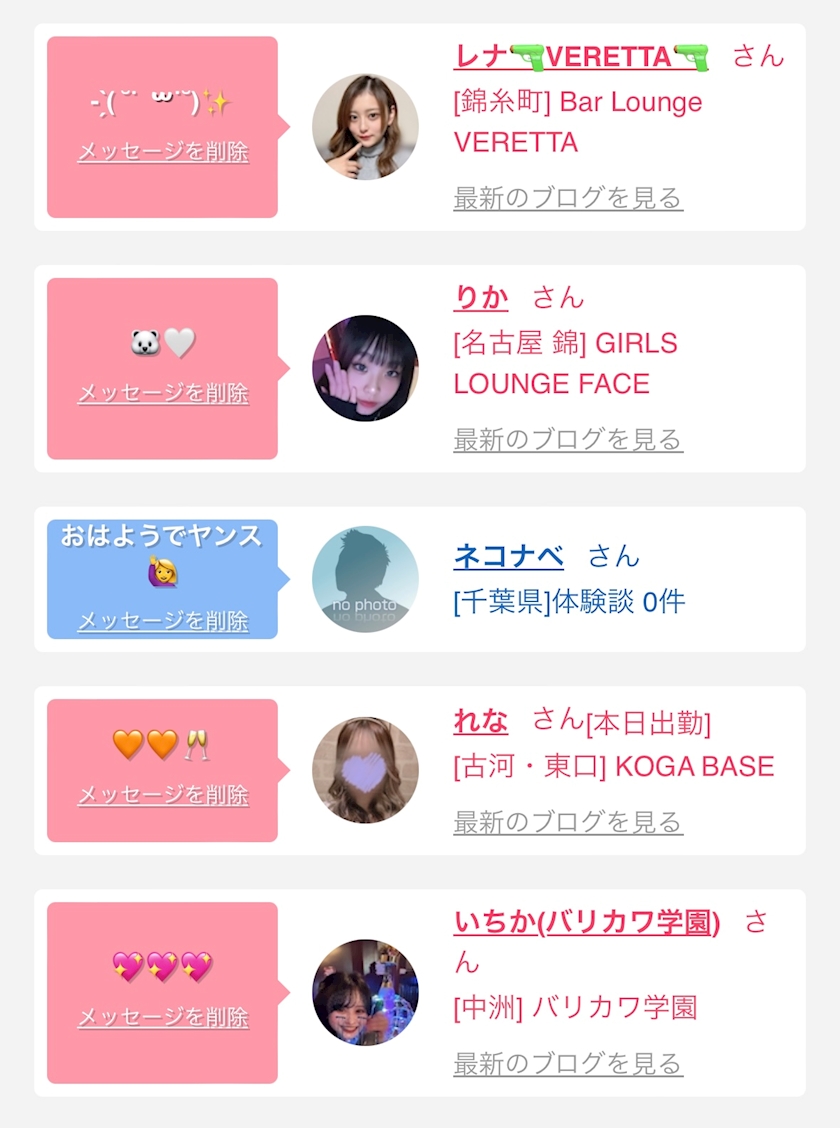Screen dimensions: 840x1128
Task: Open ネコナベ's profile name link
Action: [x=508, y=556]
